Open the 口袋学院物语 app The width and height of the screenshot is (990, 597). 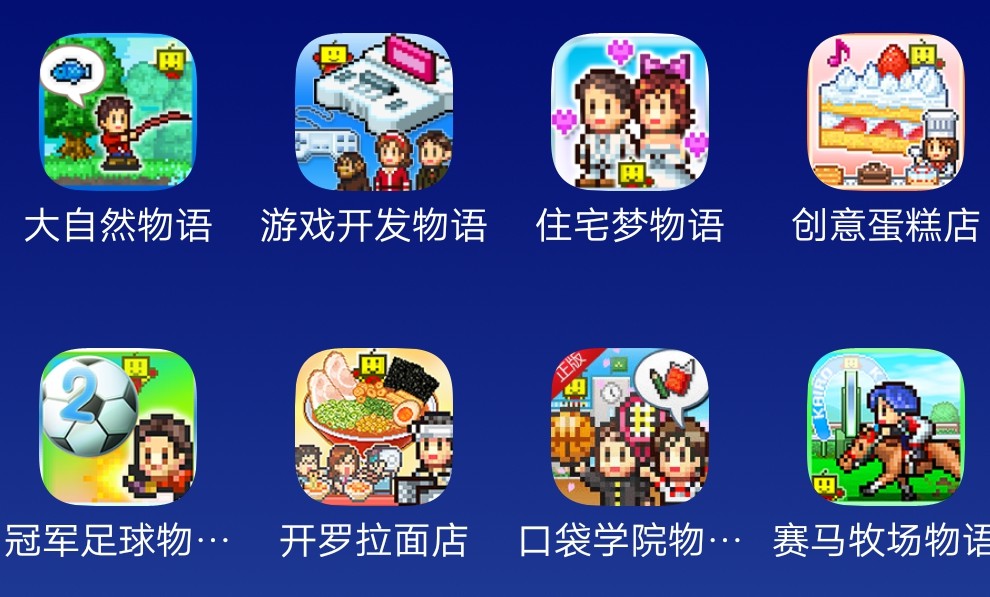[x=630, y=427]
